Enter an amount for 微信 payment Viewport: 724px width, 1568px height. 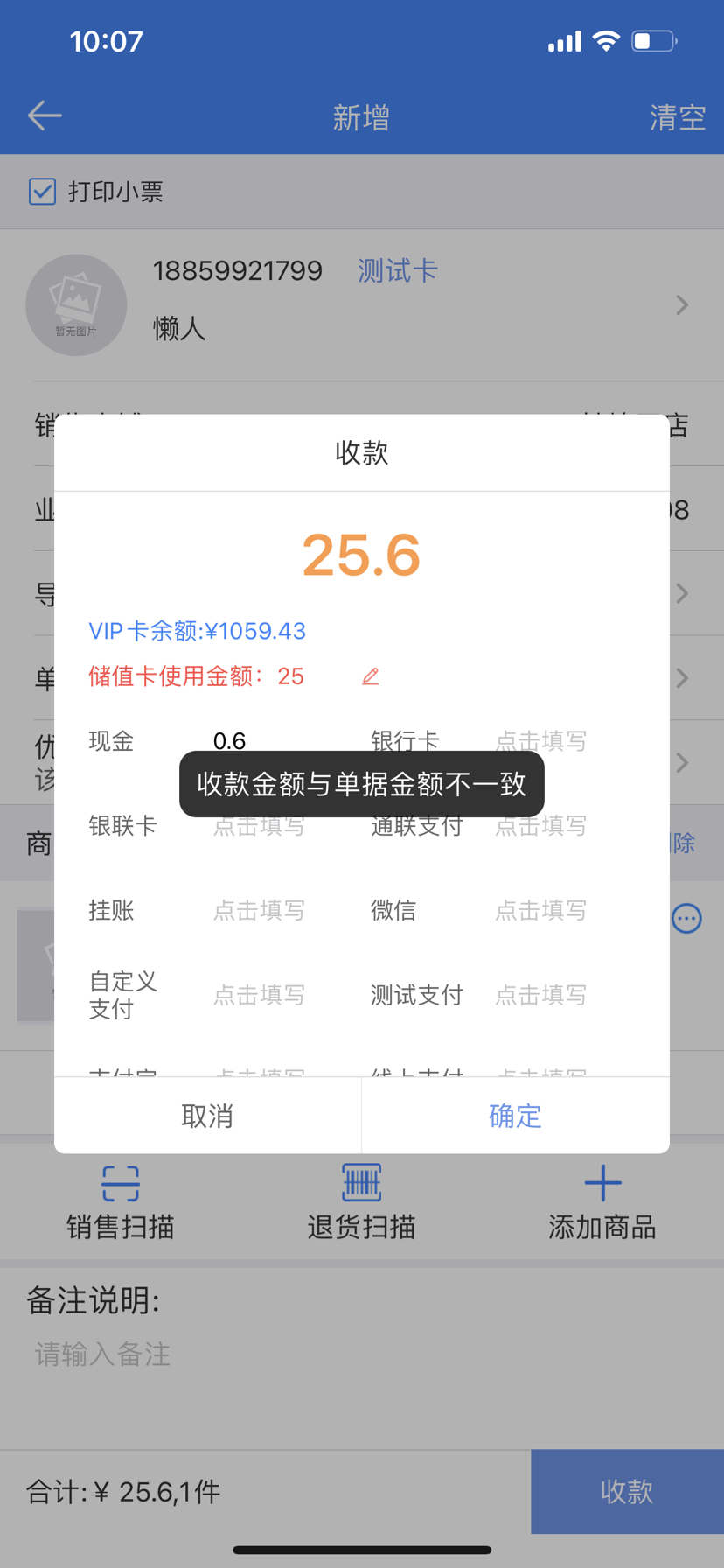pyautogui.click(x=540, y=910)
